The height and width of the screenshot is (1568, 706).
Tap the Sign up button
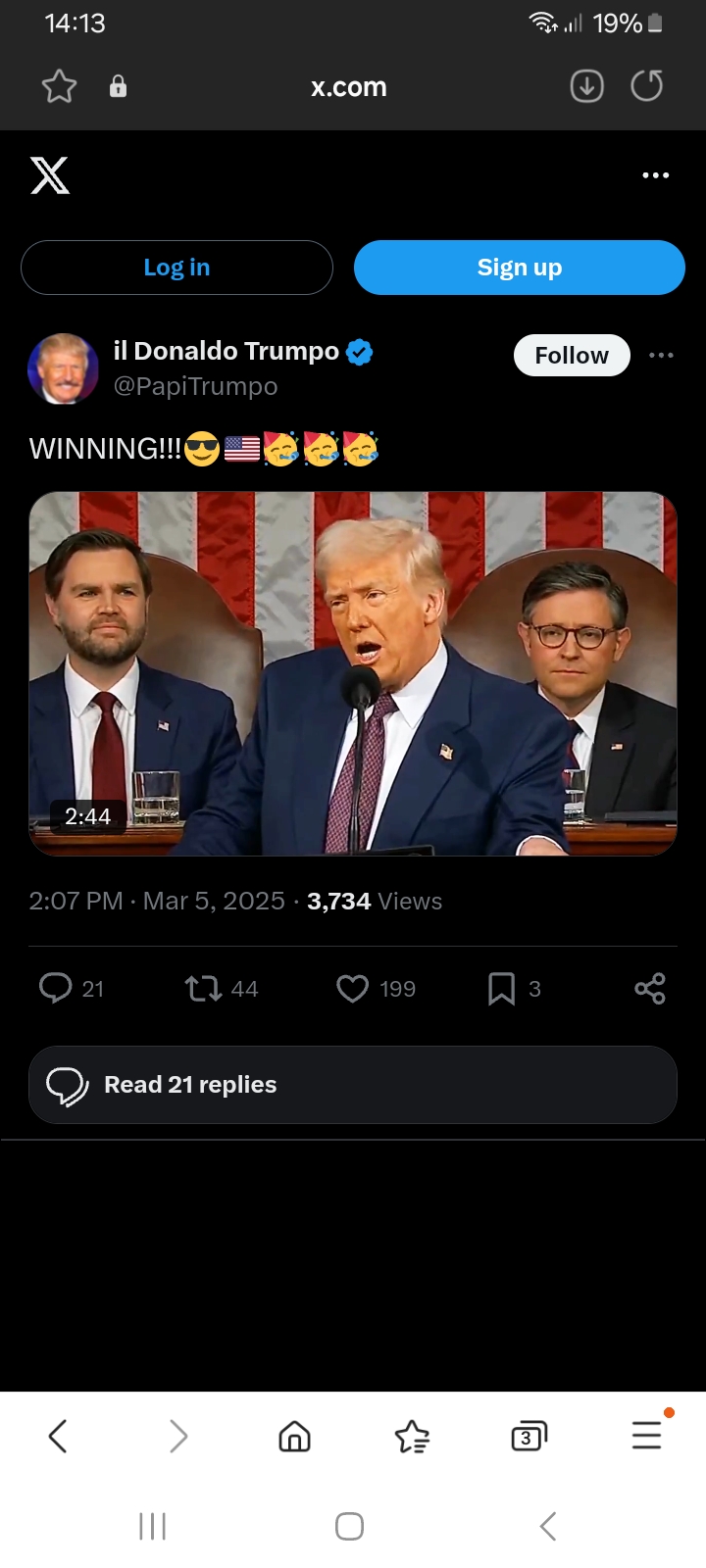(519, 268)
